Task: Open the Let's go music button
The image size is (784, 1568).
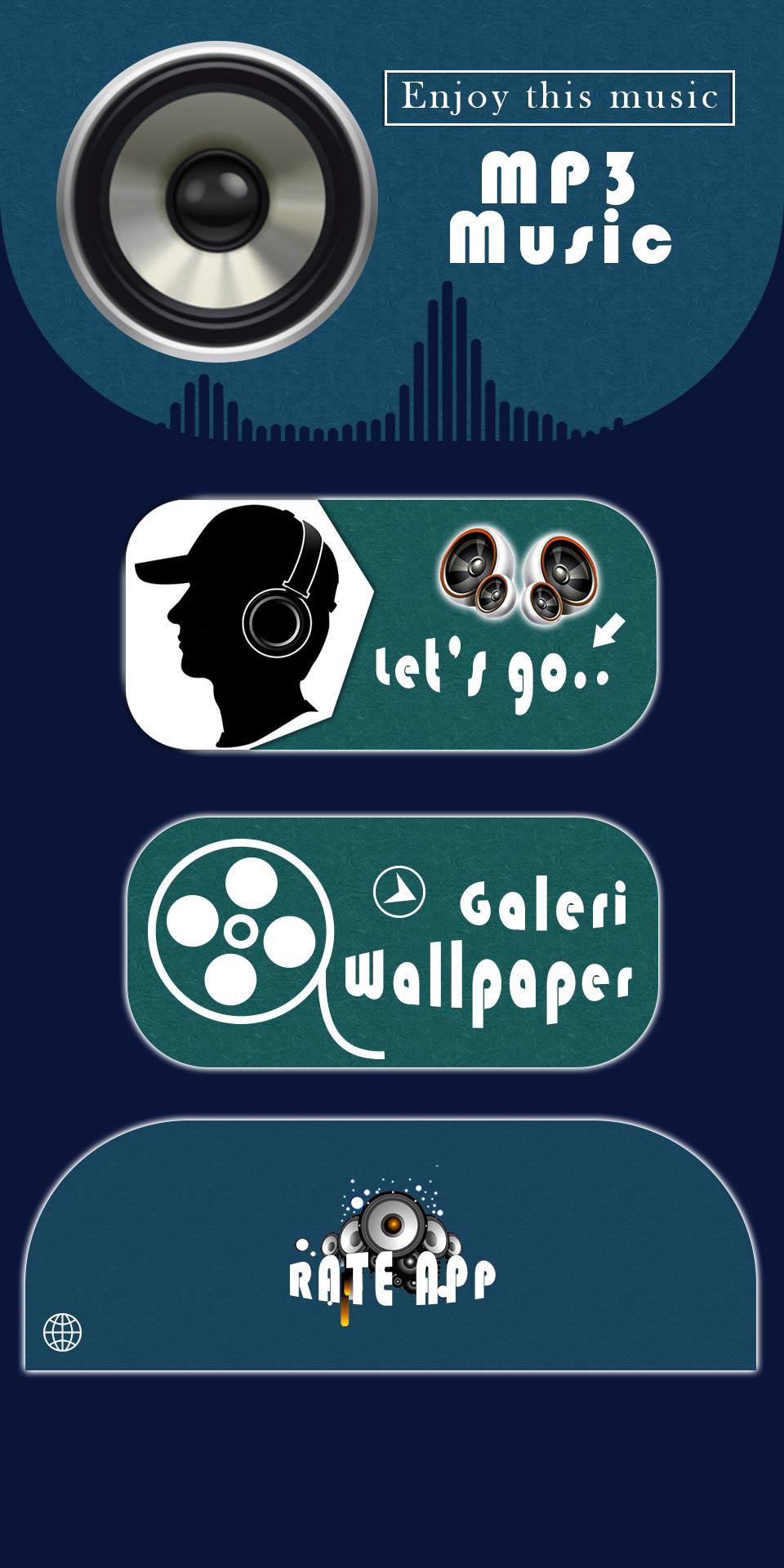Action: point(391,625)
